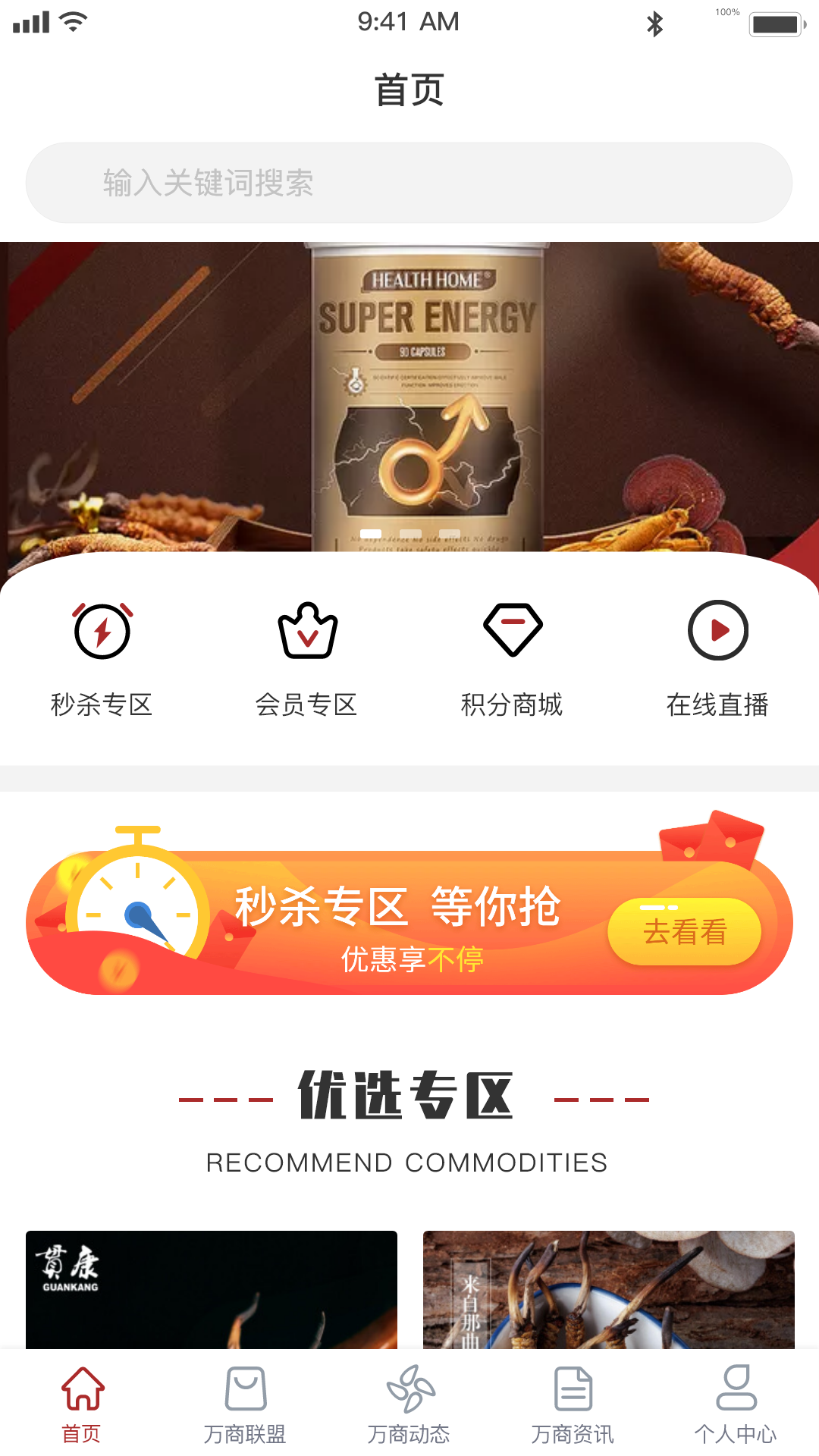Open the 个人中心 tab
This screenshot has width=819, height=1456.
click(x=736, y=1404)
